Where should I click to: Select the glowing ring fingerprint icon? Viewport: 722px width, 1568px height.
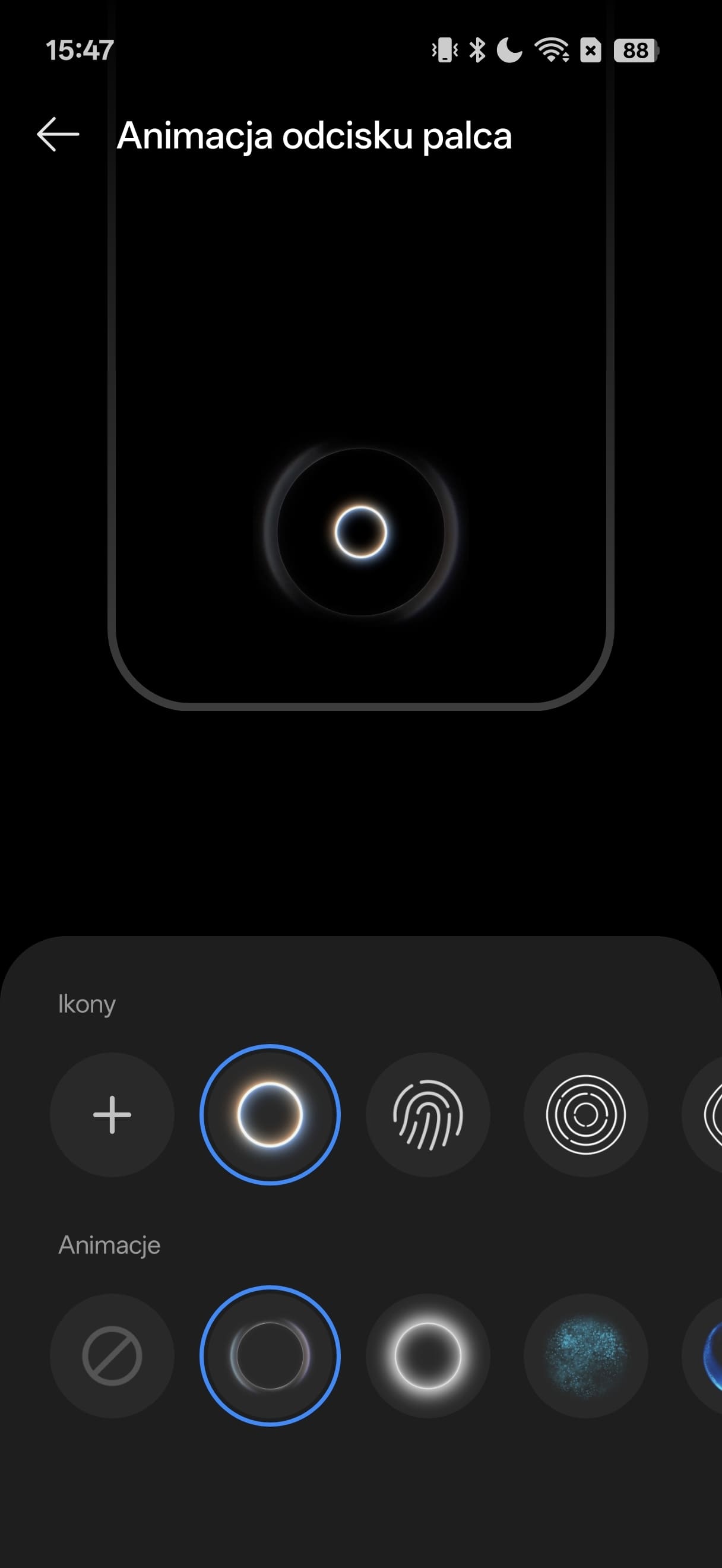(270, 1114)
